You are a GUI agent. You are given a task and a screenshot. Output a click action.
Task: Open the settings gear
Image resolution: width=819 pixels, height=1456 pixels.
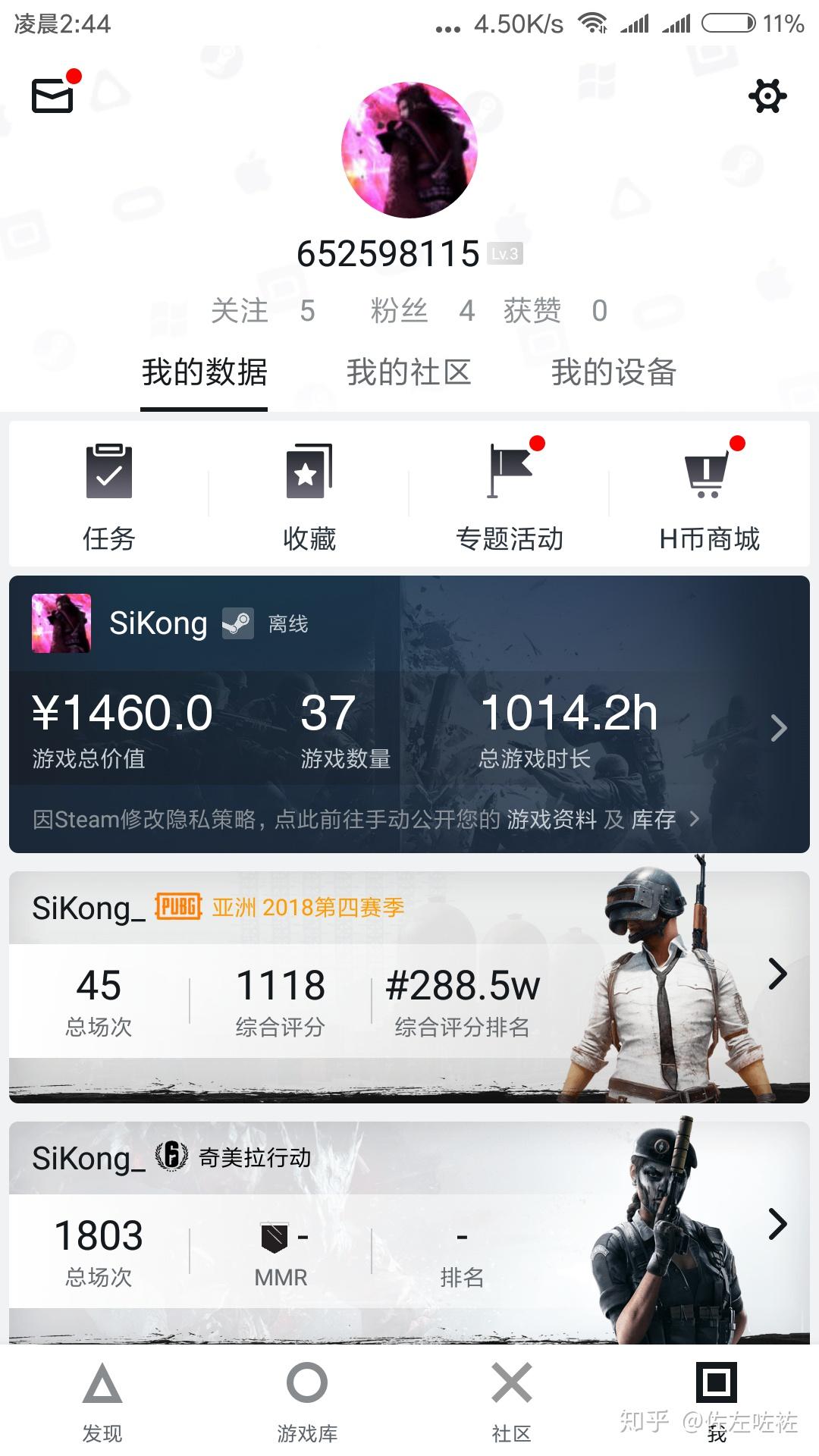(767, 96)
